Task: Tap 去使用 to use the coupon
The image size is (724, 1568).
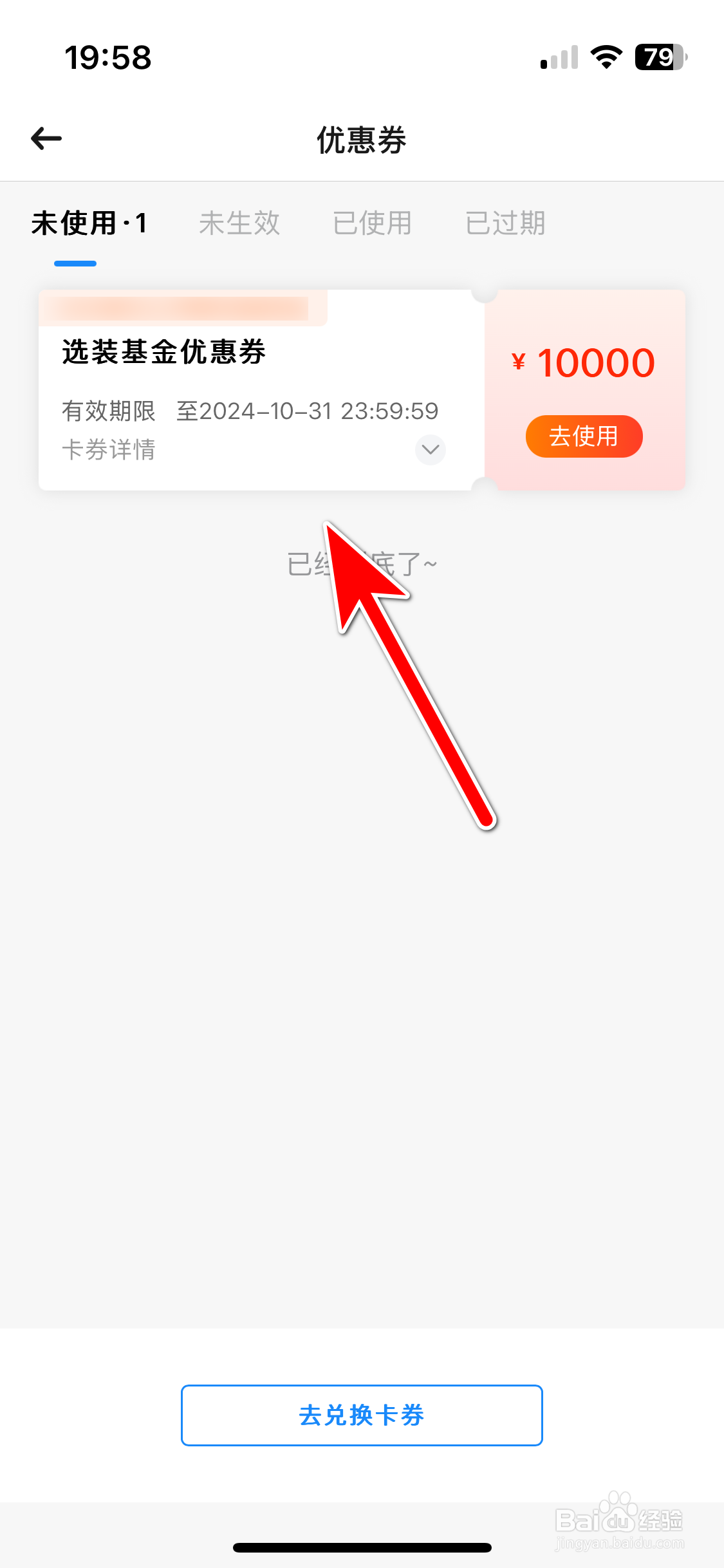Action: (x=583, y=436)
